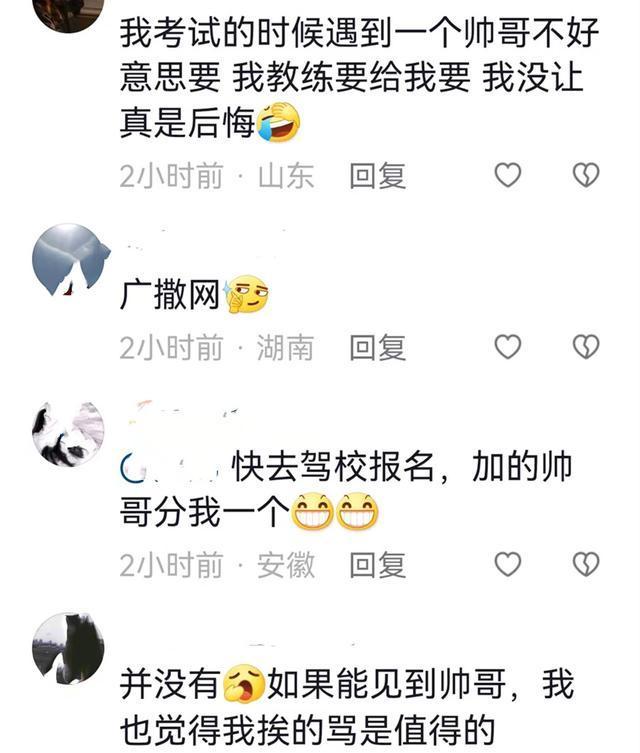The height and width of the screenshot is (753, 640).
Task: Reply to the 广撒网 comment from Hunan
Action: point(377,347)
